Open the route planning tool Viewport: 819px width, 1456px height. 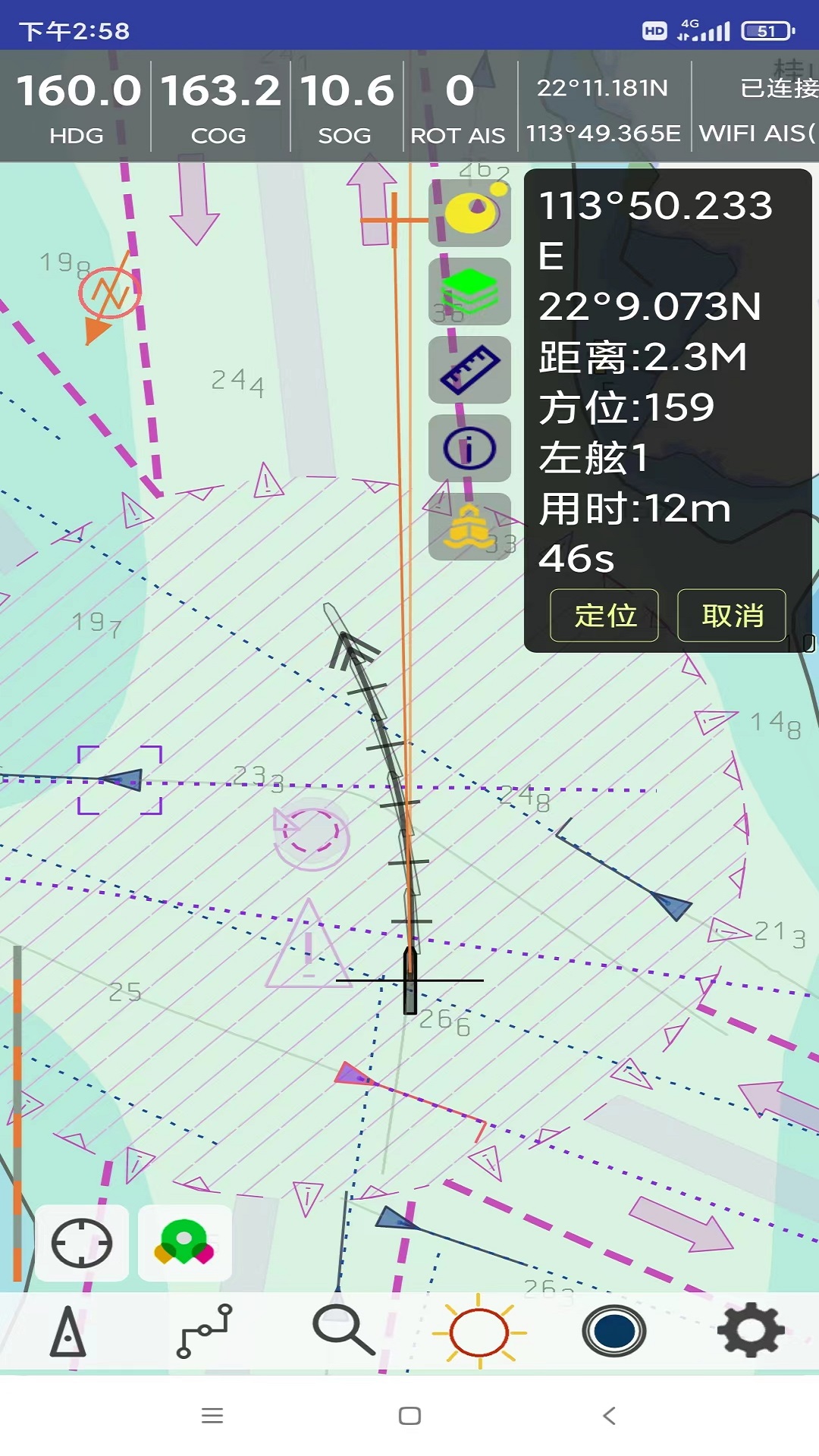204,1332
